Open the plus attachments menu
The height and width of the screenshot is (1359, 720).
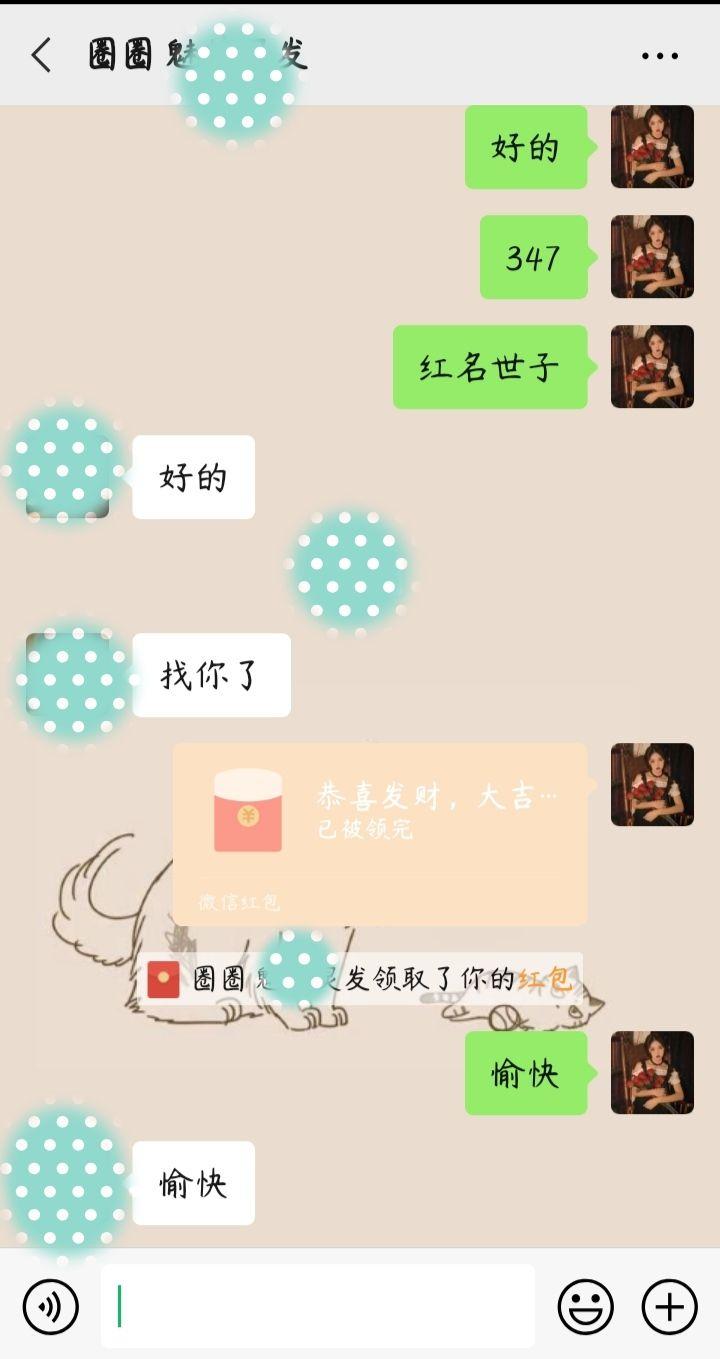tap(669, 1306)
